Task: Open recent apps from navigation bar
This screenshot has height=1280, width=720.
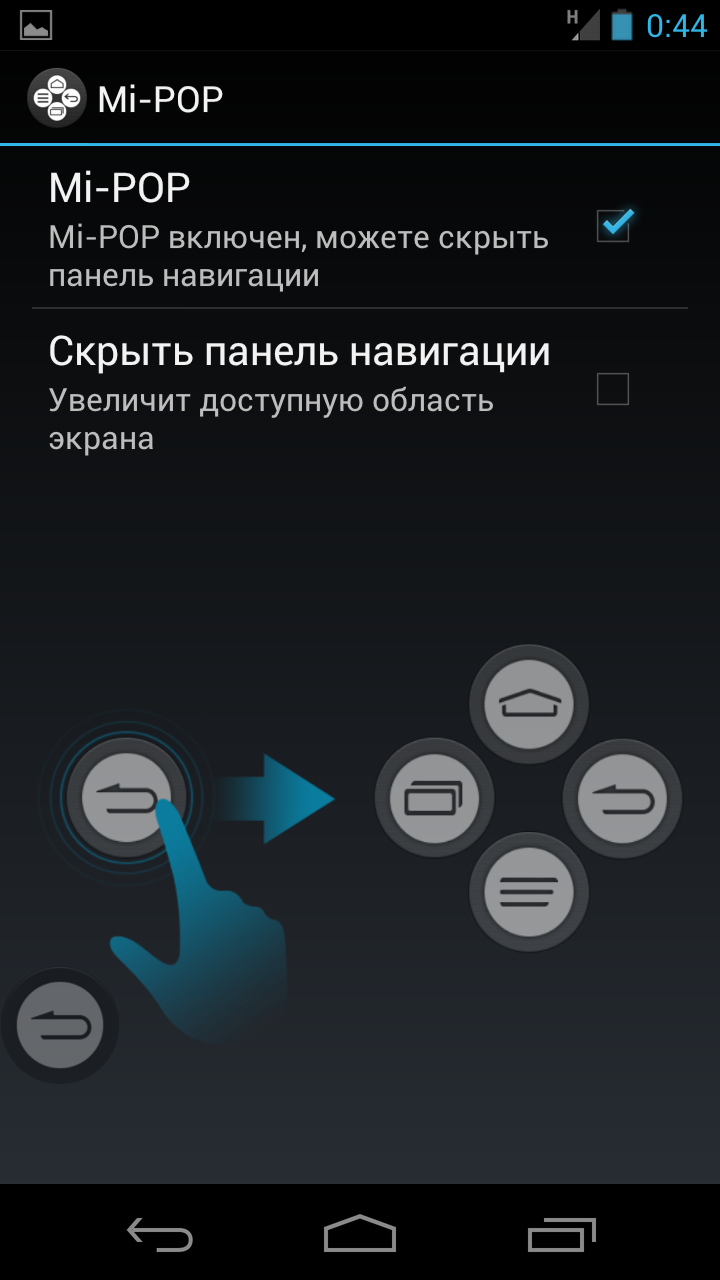Action: [561, 1235]
